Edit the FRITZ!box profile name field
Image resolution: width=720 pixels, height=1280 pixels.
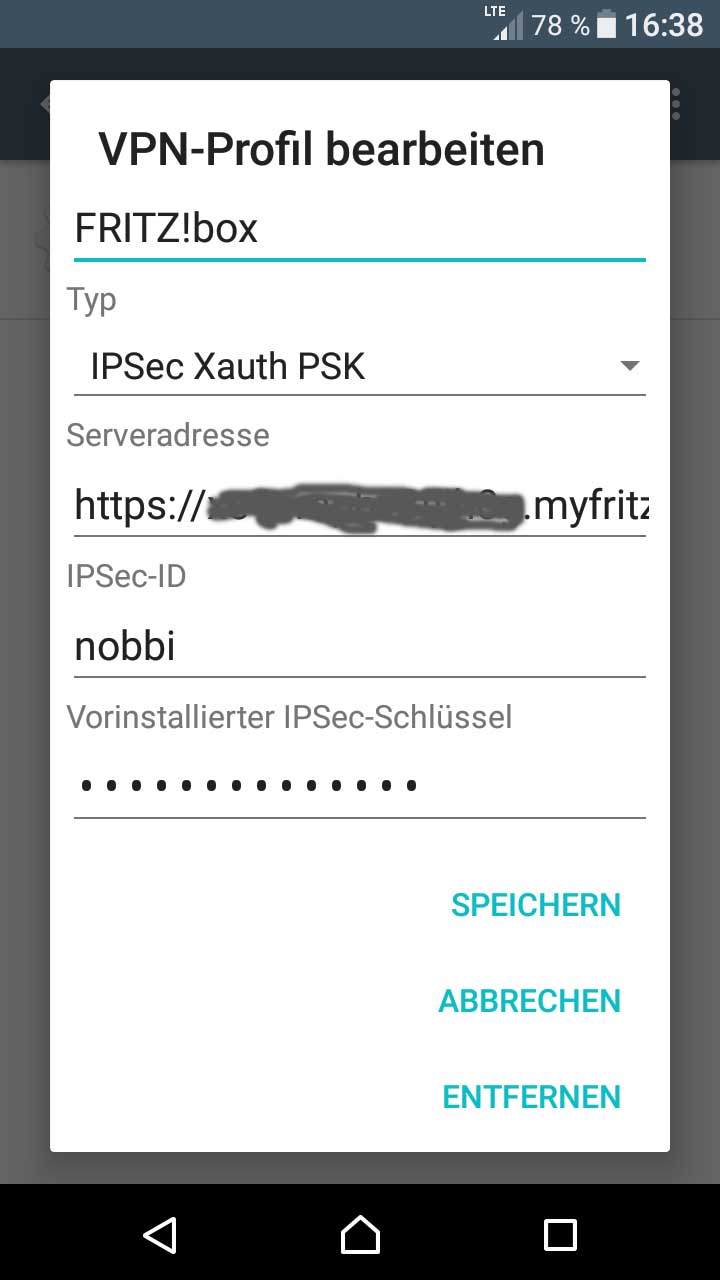(x=359, y=229)
